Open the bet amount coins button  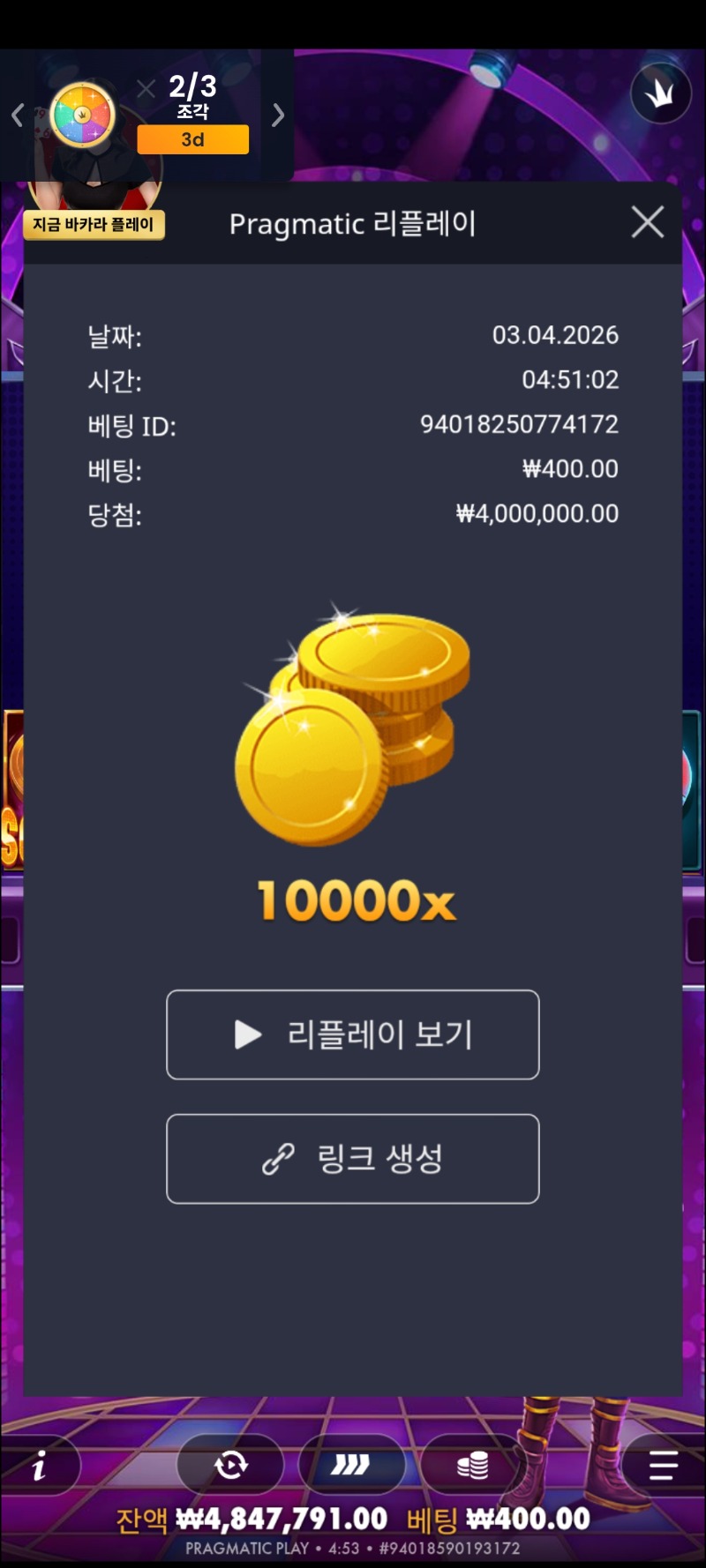tap(473, 1466)
